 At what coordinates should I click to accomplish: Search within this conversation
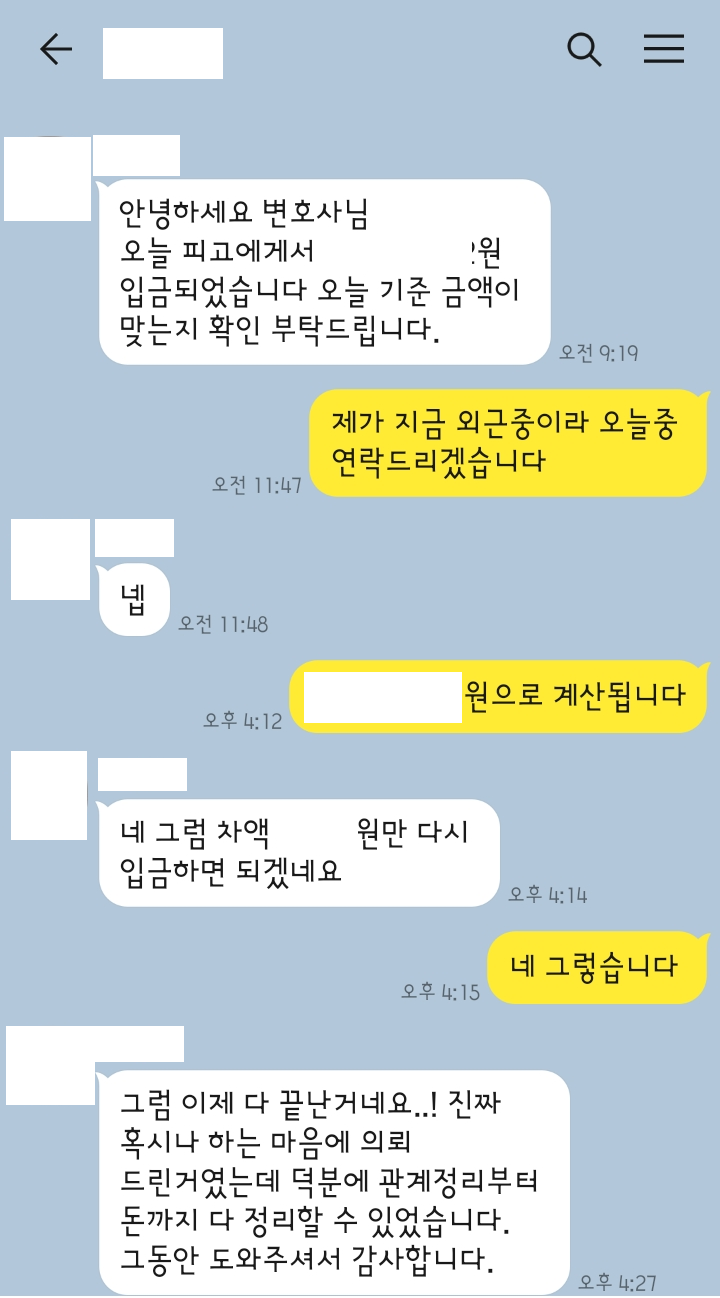click(x=584, y=49)
